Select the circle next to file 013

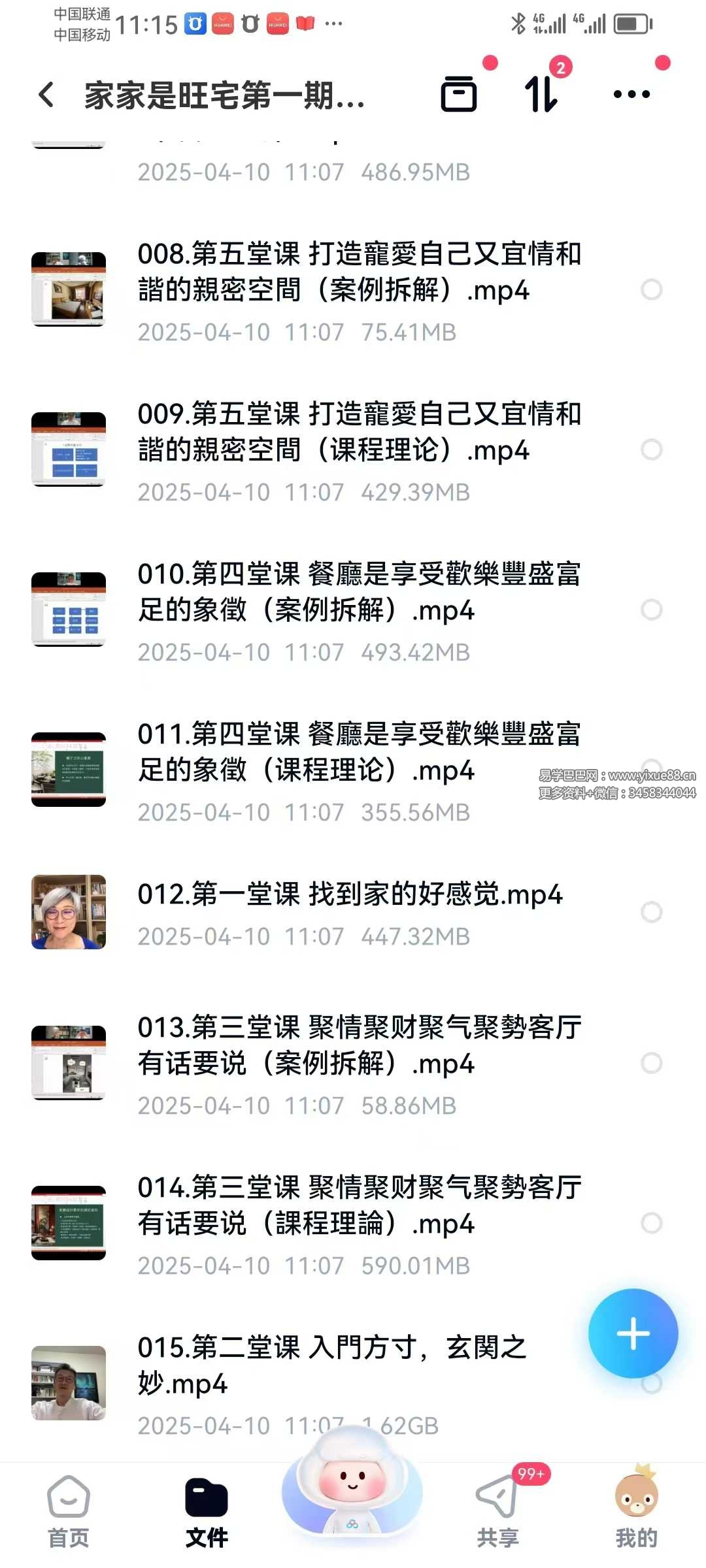(x=651, y=1063)
